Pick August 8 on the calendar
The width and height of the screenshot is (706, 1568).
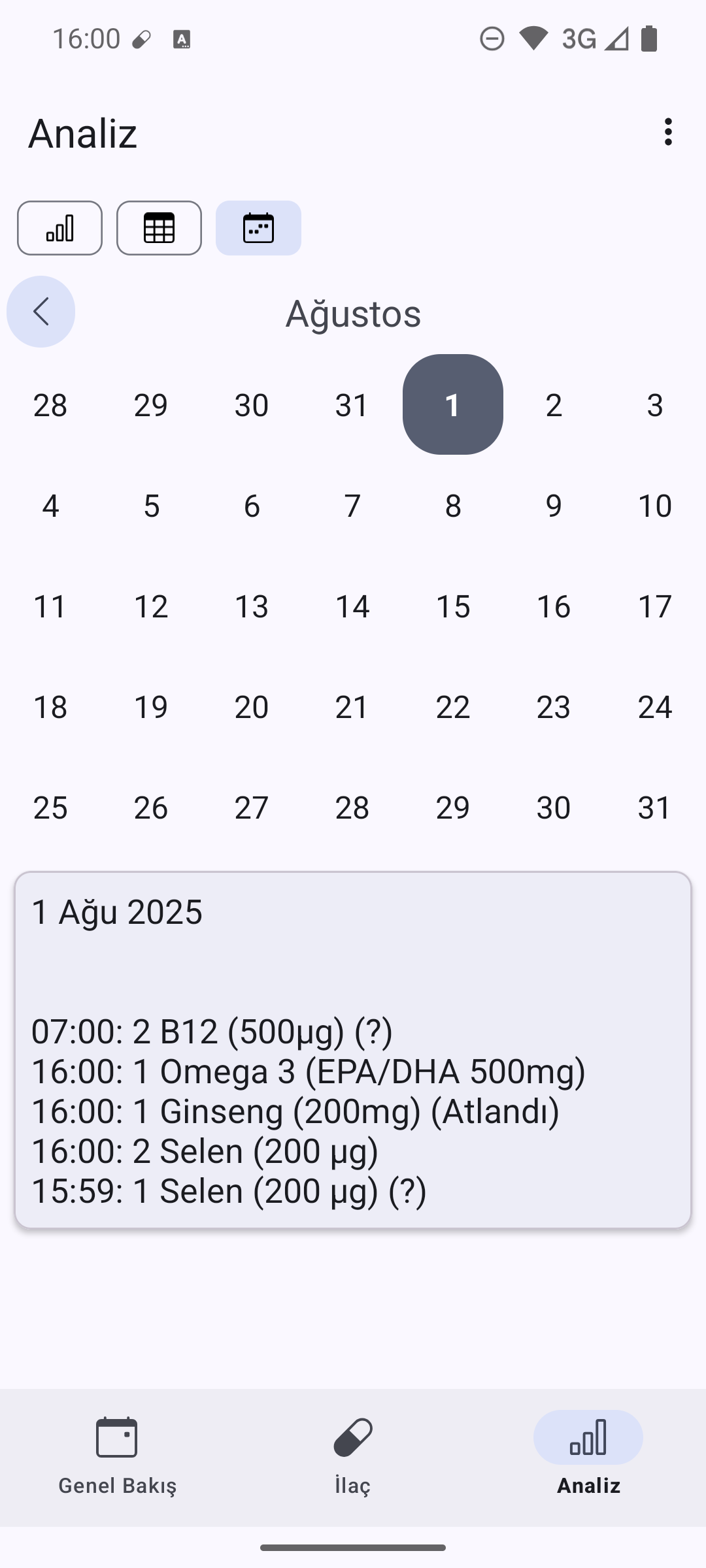(453, 506)
